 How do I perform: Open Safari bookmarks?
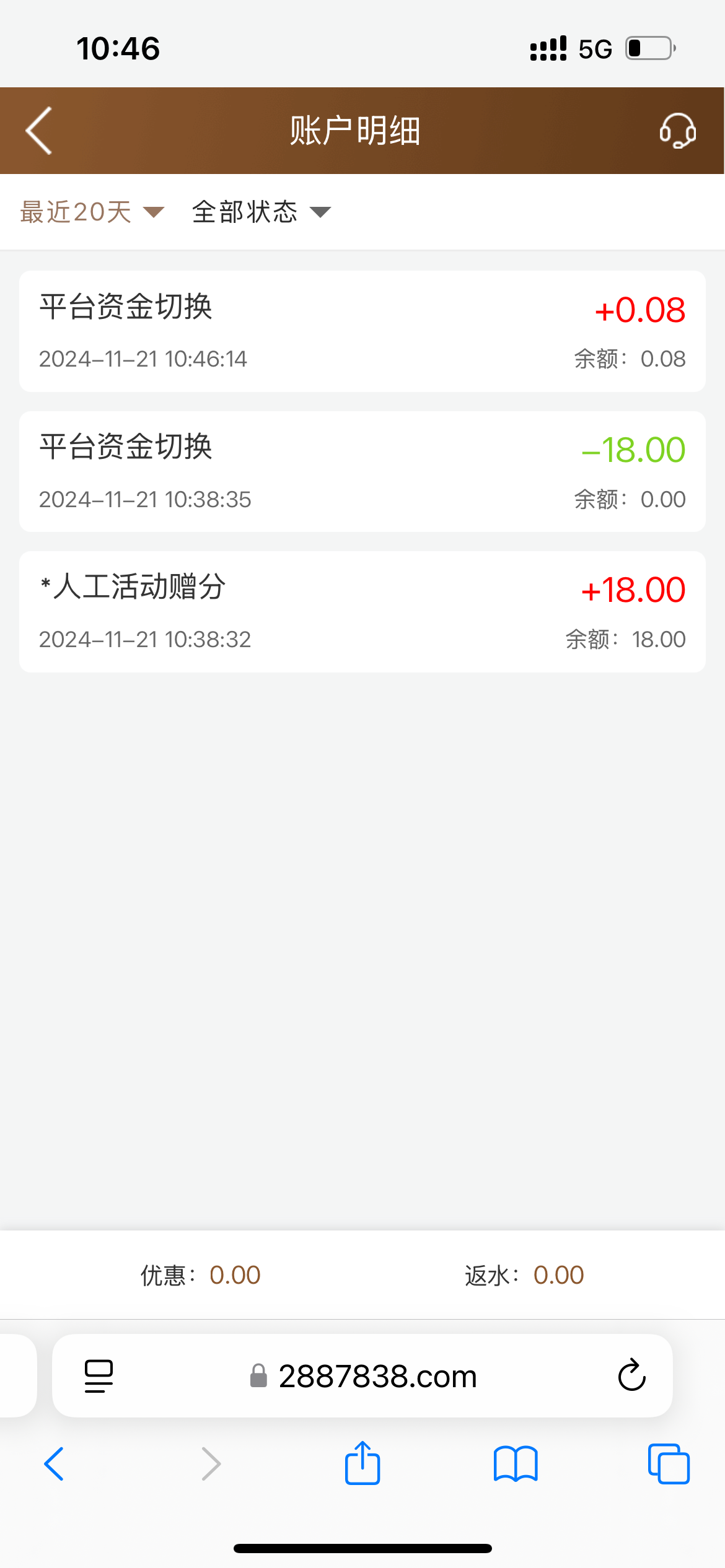[516, 1464]
